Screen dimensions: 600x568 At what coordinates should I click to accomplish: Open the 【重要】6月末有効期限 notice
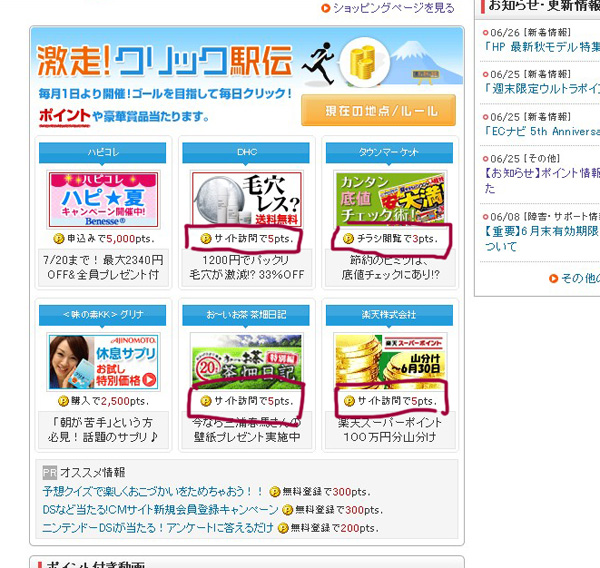tap(542, 229)
